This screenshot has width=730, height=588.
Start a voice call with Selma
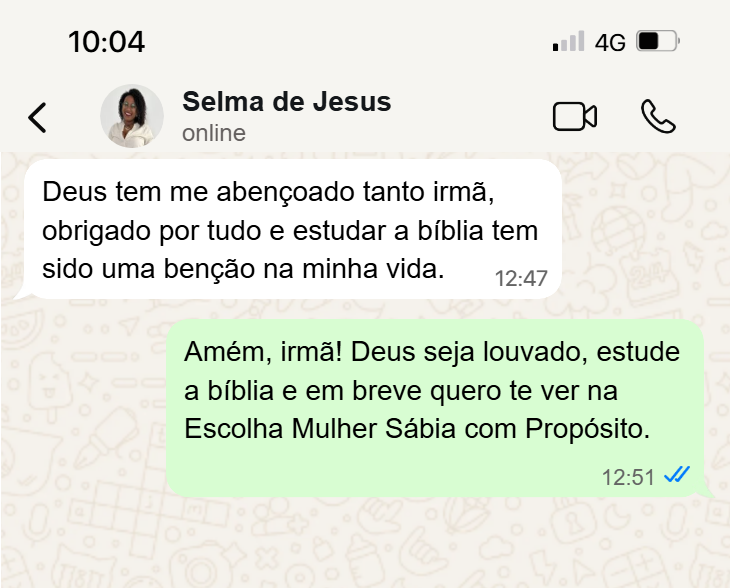658,117
